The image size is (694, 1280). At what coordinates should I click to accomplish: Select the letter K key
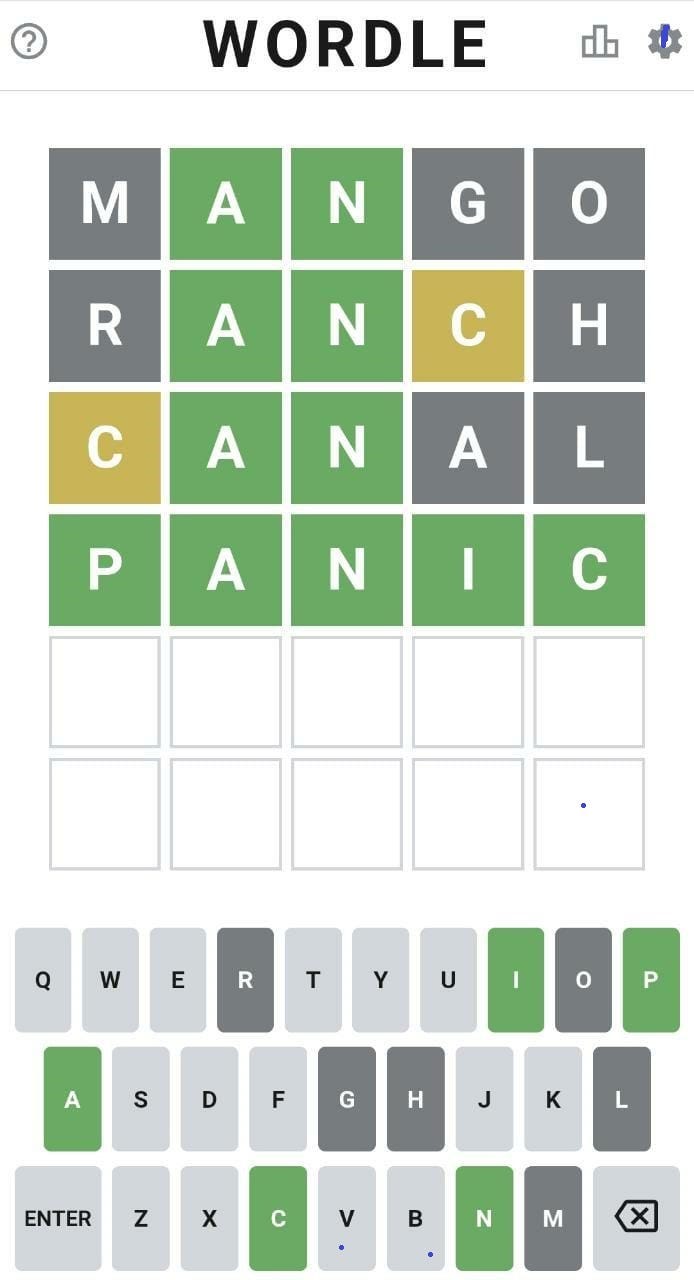coord(553,1099)
